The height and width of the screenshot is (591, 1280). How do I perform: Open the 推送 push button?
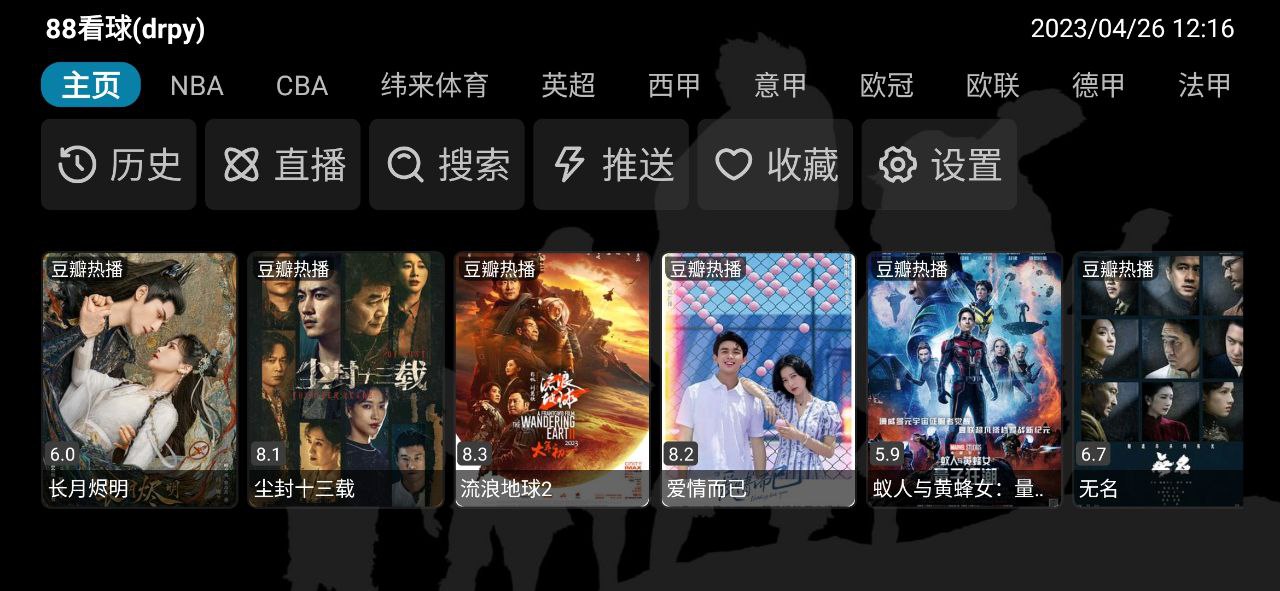[611, 165]
